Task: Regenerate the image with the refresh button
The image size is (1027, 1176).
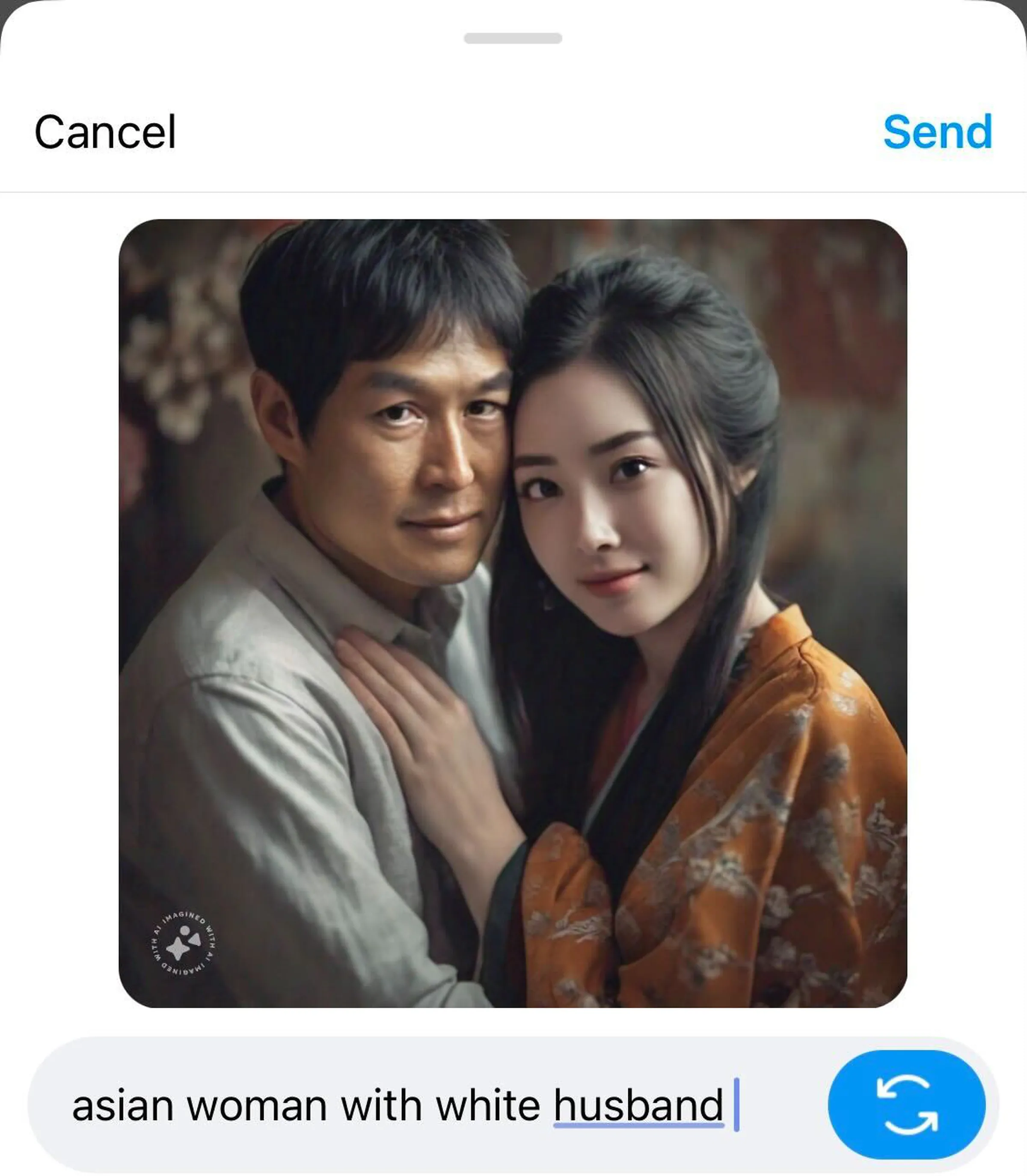Action: coord(907,1105)
